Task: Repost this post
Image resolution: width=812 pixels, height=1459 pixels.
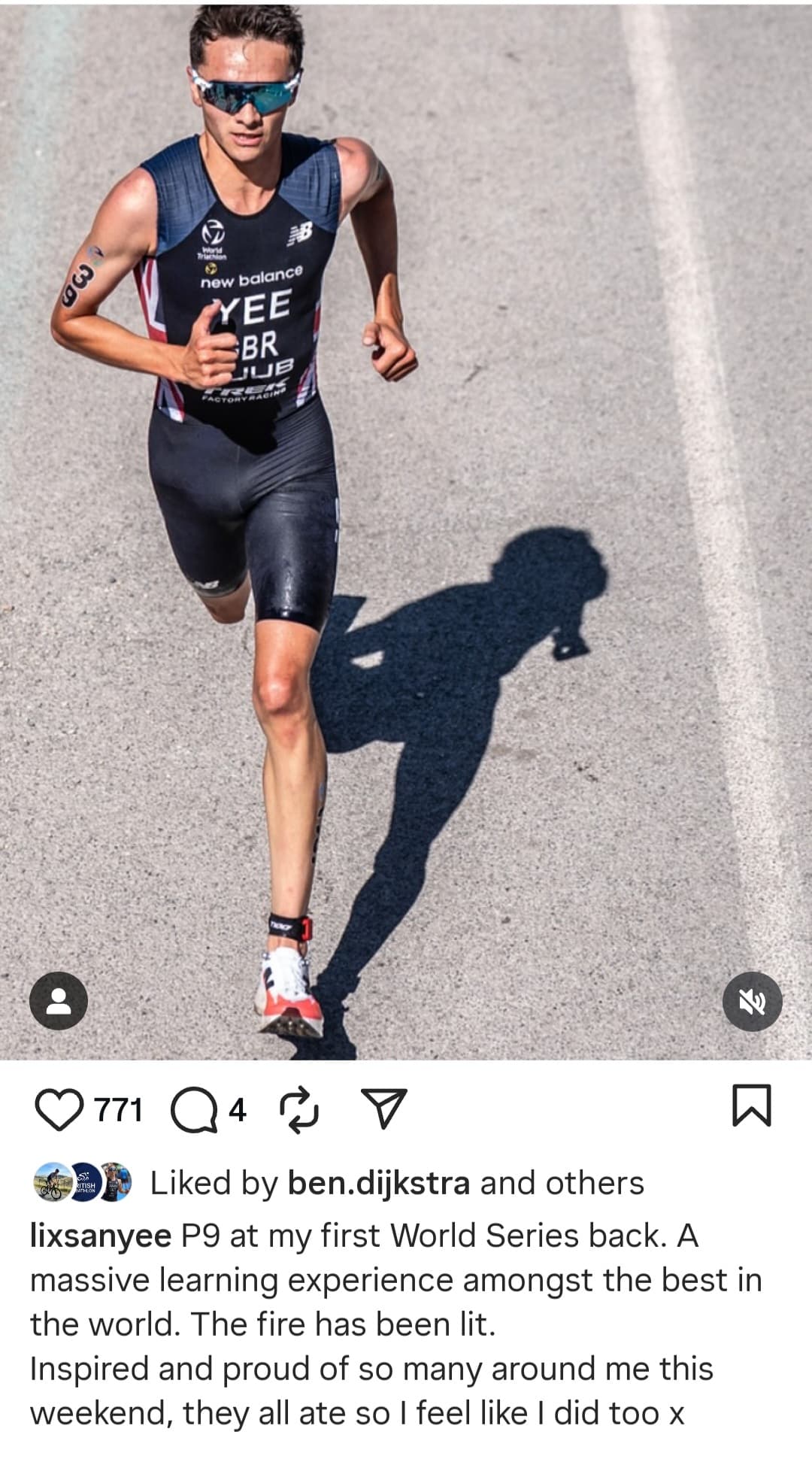Action: pyautogui.click(x=301, y=1109)
